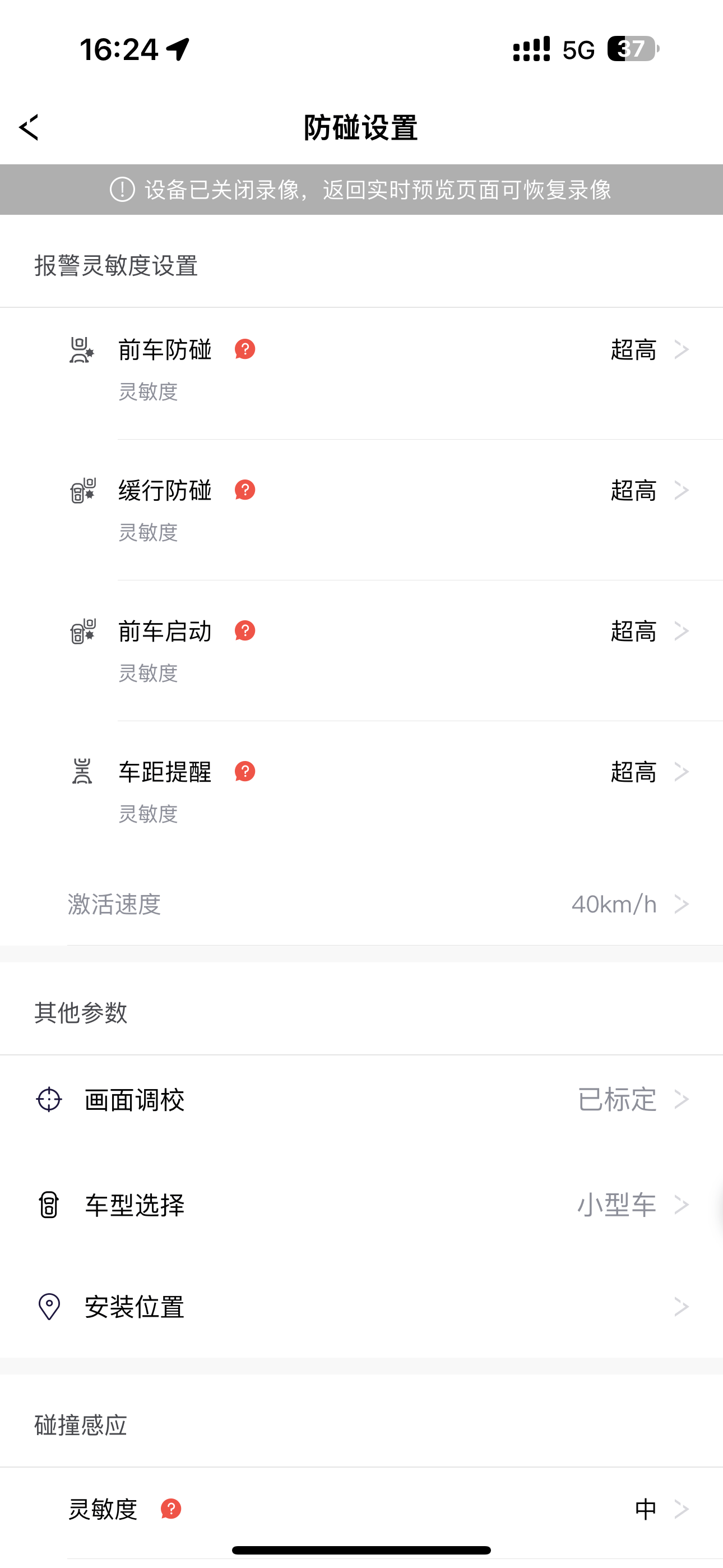The width and height of the screenshot is (723, 1568).
Task: Show help for 前车防碰
Action: 245,349
